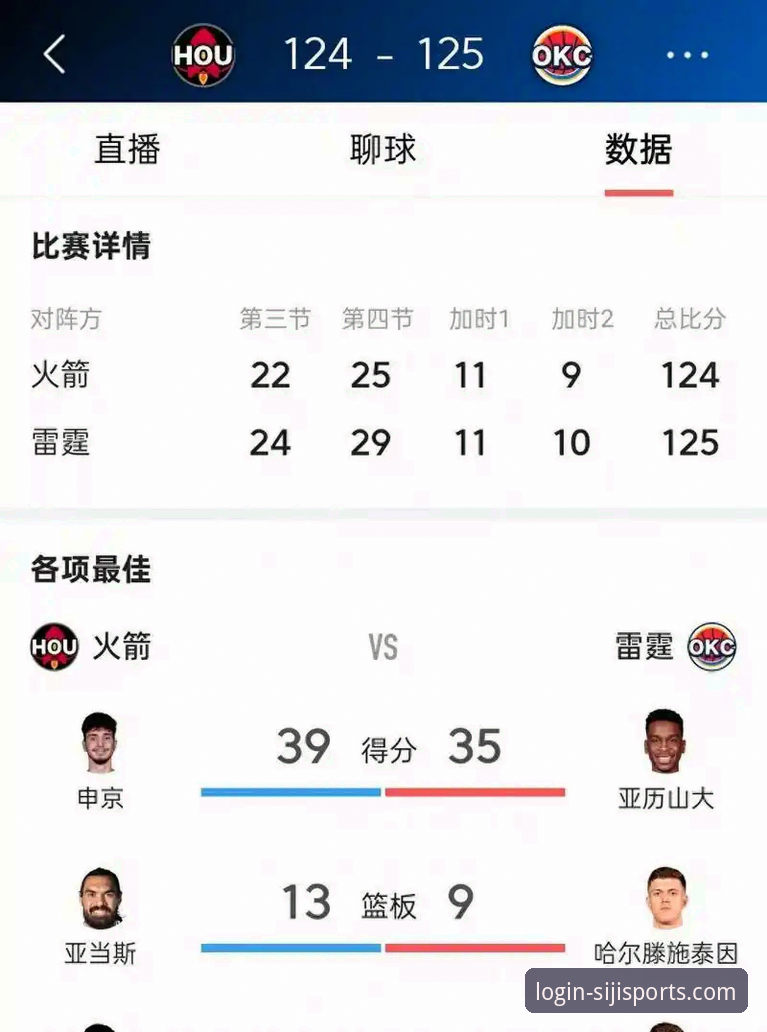Image resolution: width=767 pixels, height=1032 pixels.
Task: Click the 124 - 125 match score
Action: pos(383,55)
